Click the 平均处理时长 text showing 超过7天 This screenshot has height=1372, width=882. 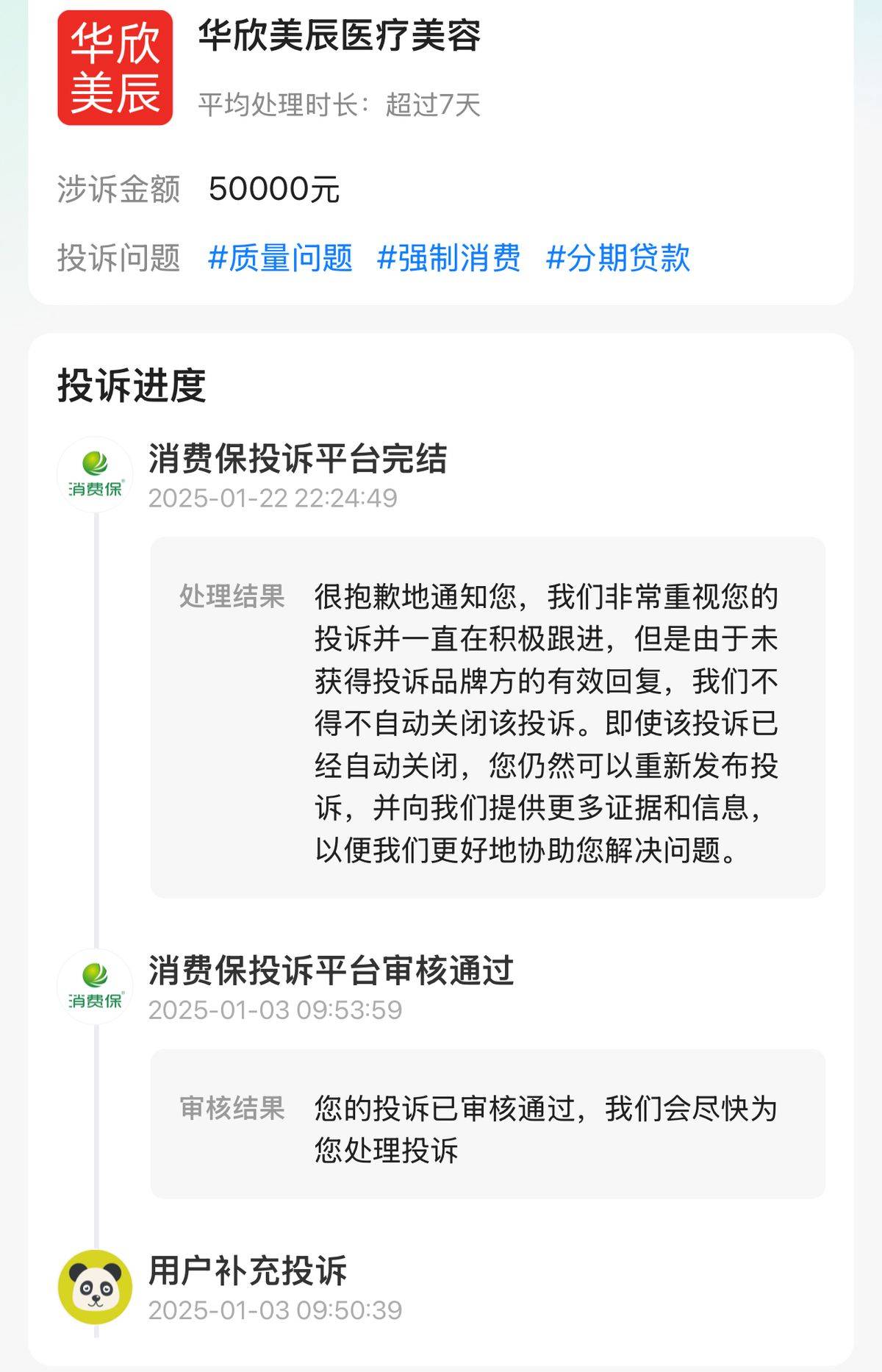click(x=342, y=105)
